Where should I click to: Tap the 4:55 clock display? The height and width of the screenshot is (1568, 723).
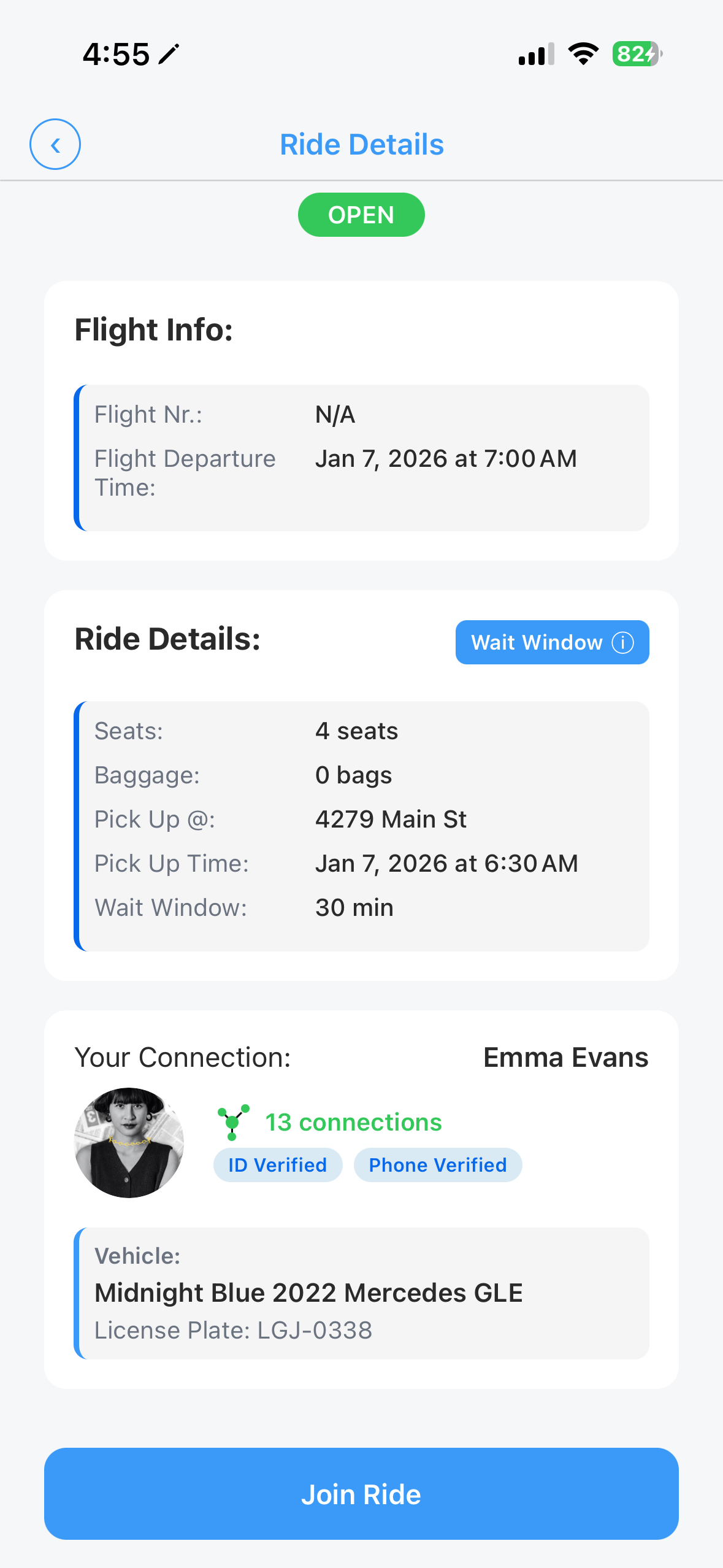(115, 53)
